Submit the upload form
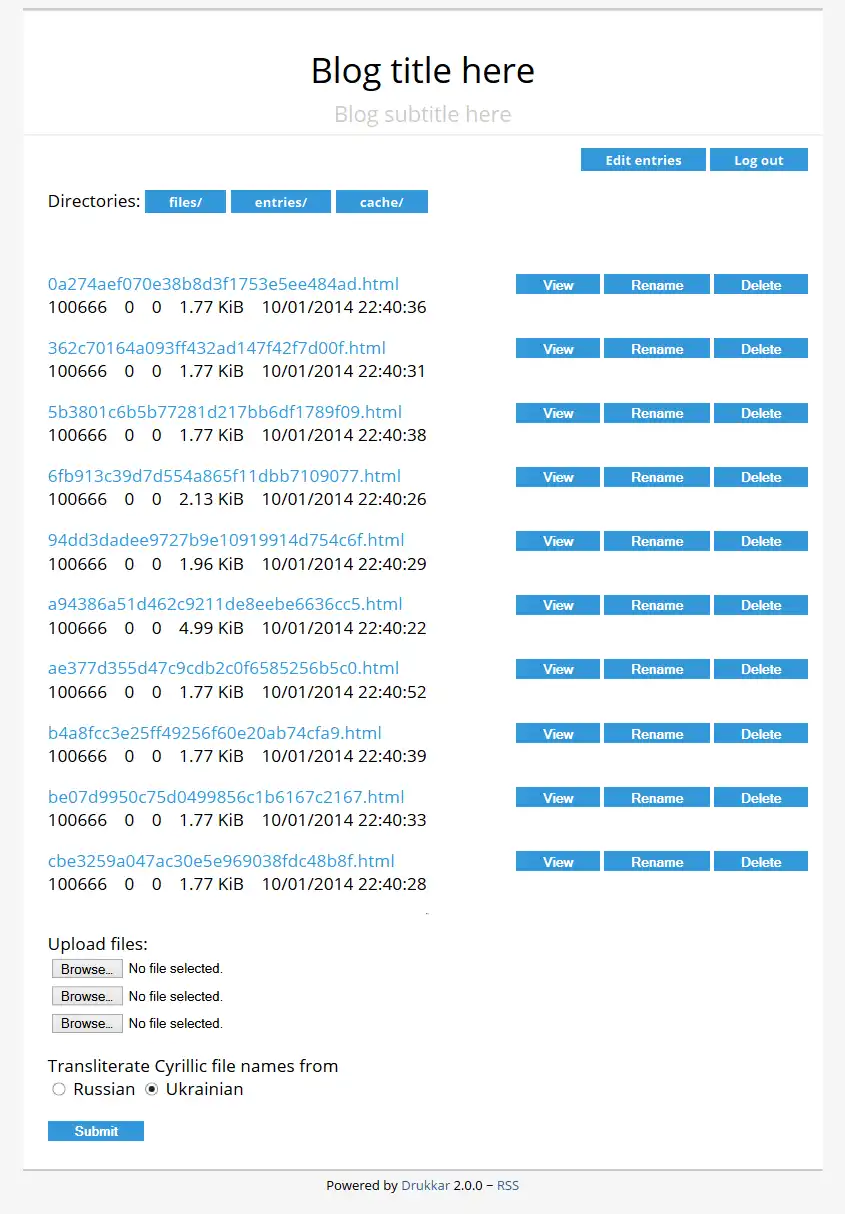This screenshot has width=845, height=1214. pyautogui.click(x=96, y=1131)
